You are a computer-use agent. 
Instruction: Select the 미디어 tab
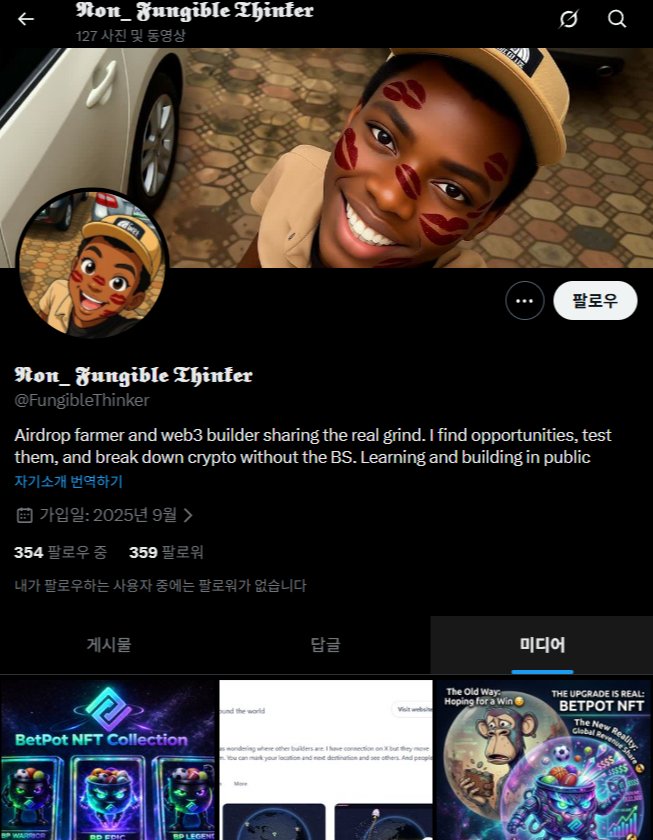click(x=542, y=645)
